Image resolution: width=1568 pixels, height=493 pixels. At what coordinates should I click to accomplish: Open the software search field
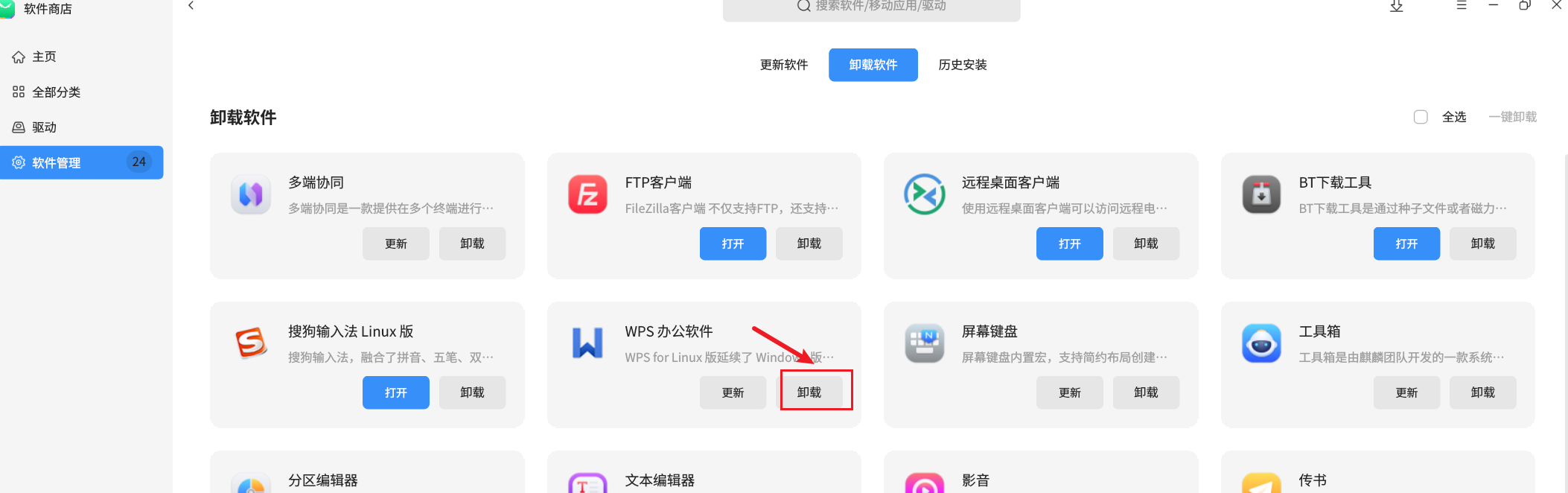[871, 7]
